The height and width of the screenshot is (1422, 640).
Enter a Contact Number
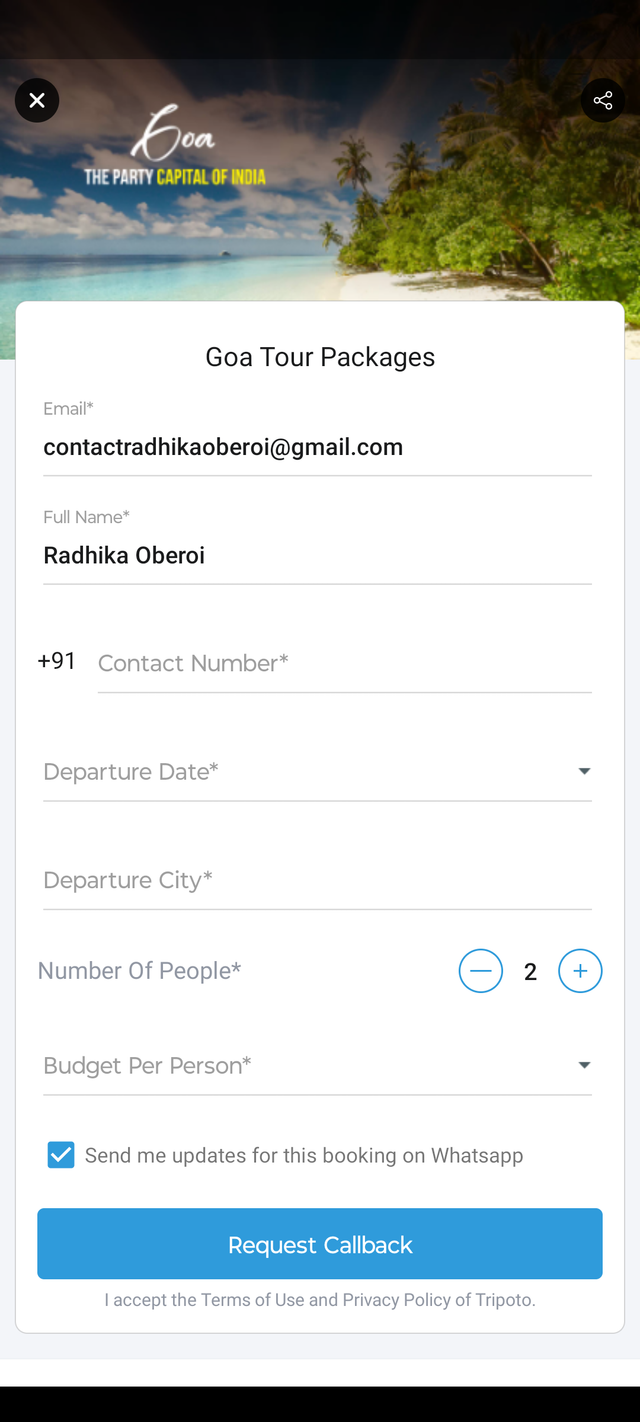pyautogui.click(x=344, y=663)
